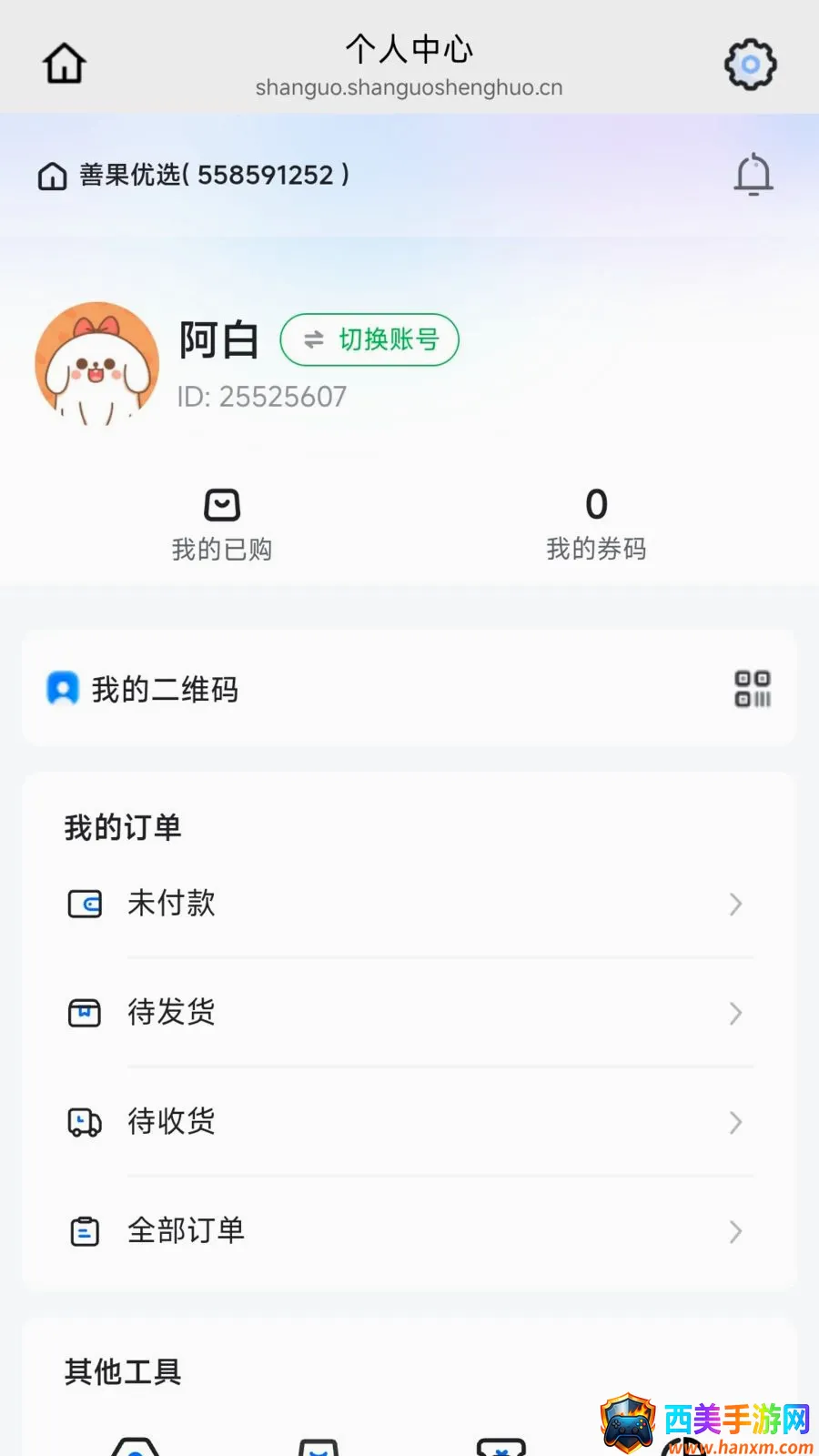The image size is (819, 1456).
Task: Open 未付款 unpaid orders
Action: click(409, 904)
